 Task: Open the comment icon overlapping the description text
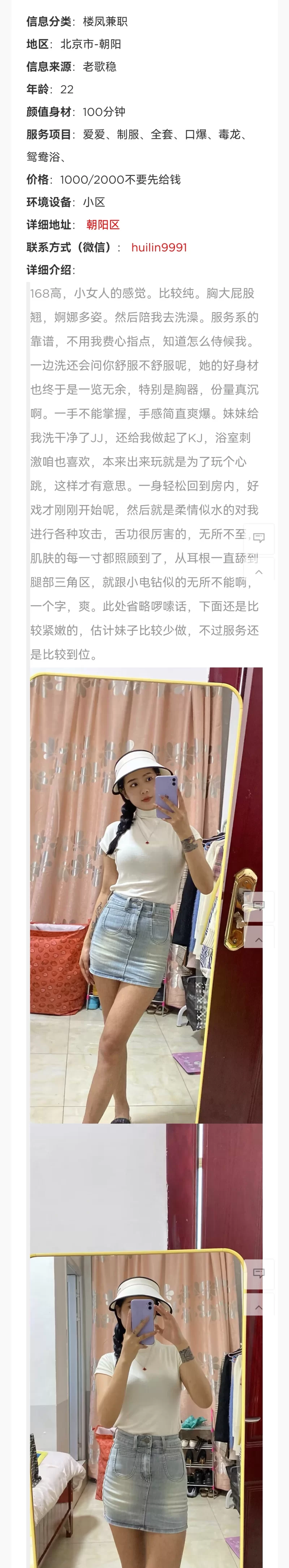pos(259,538)
